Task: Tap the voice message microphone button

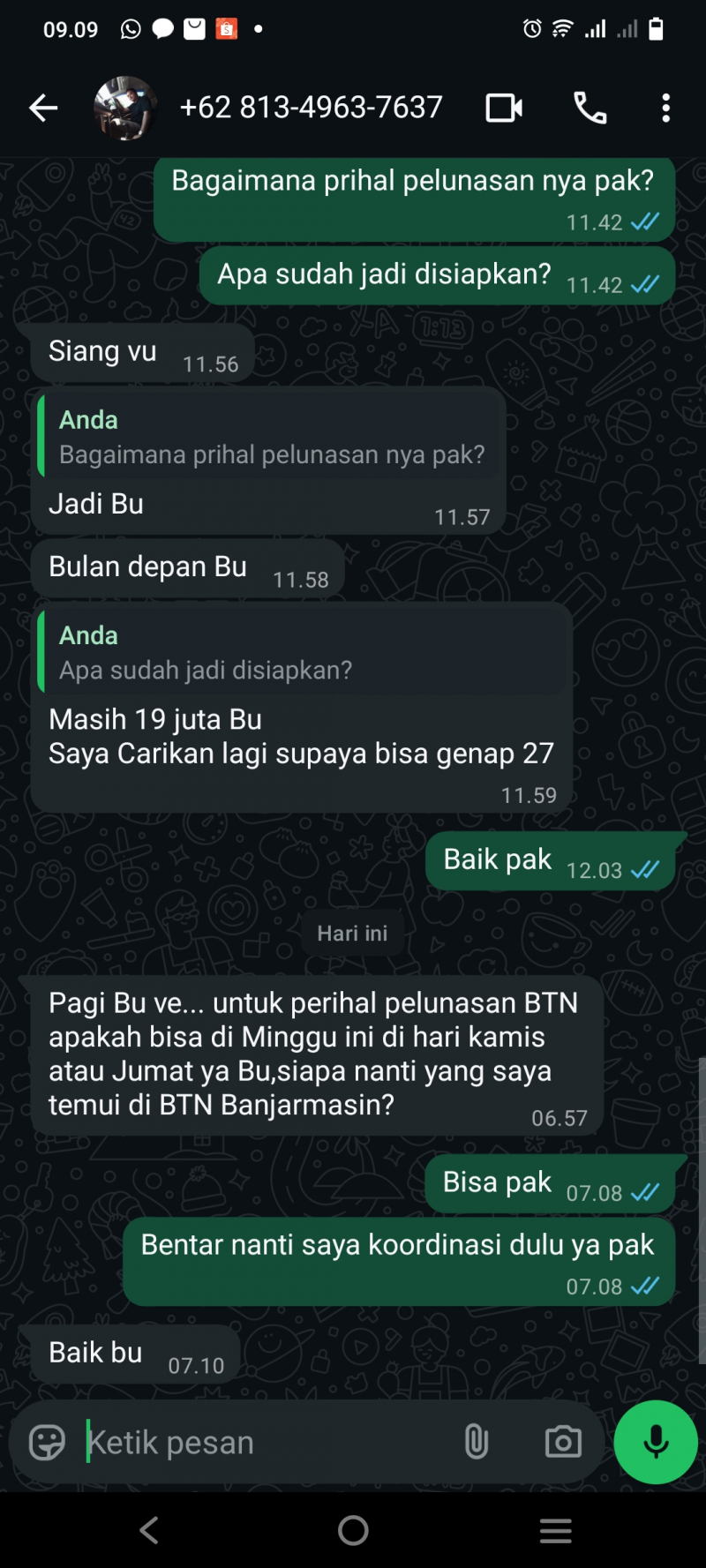Action: (x=656, y=1442)
